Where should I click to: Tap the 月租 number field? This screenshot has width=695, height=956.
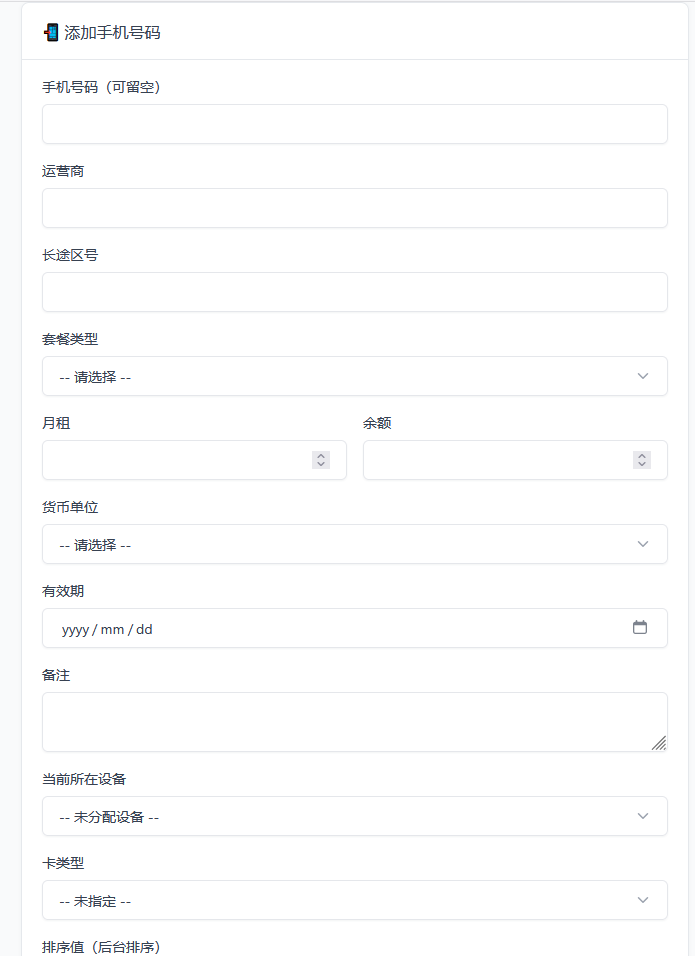pos(175,460)
